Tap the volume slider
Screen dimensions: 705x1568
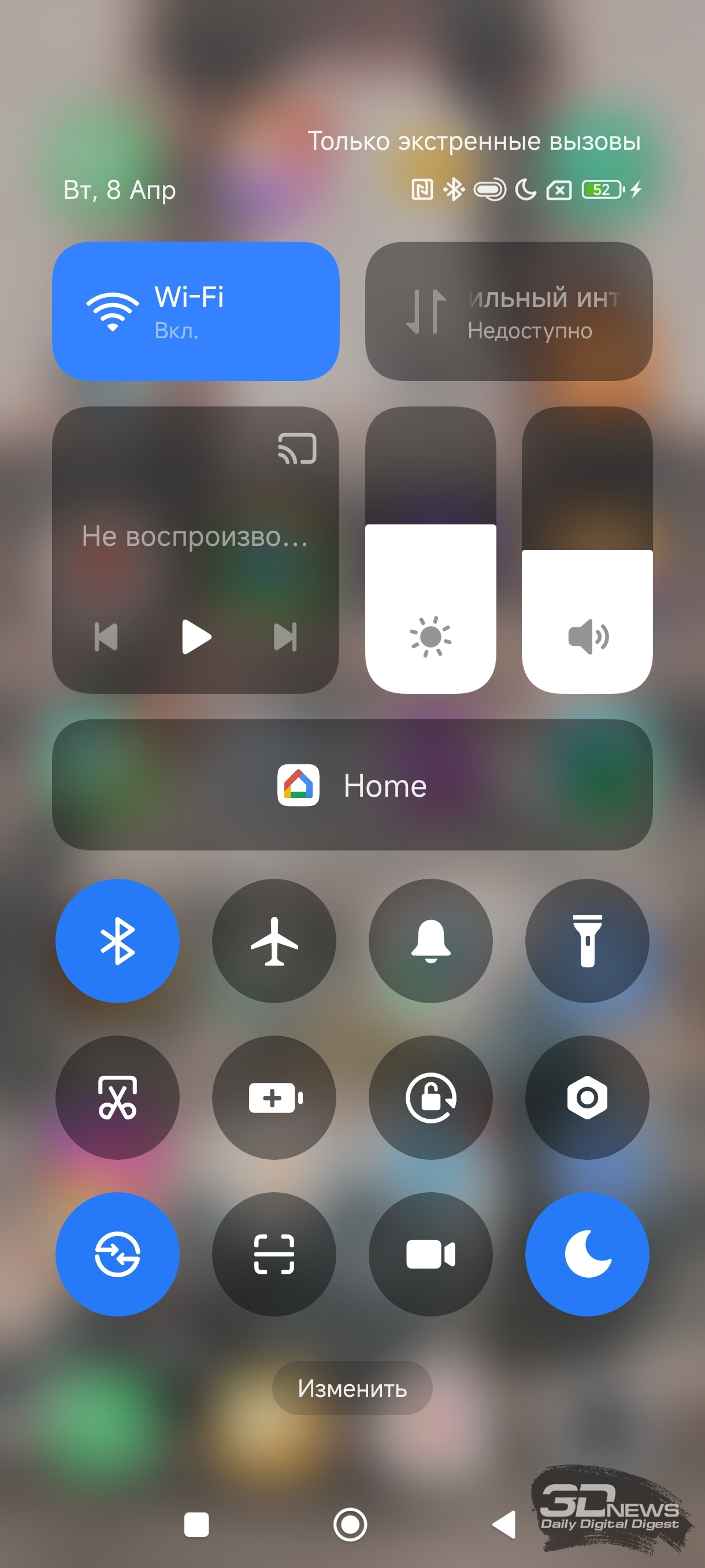pos(587,550)
